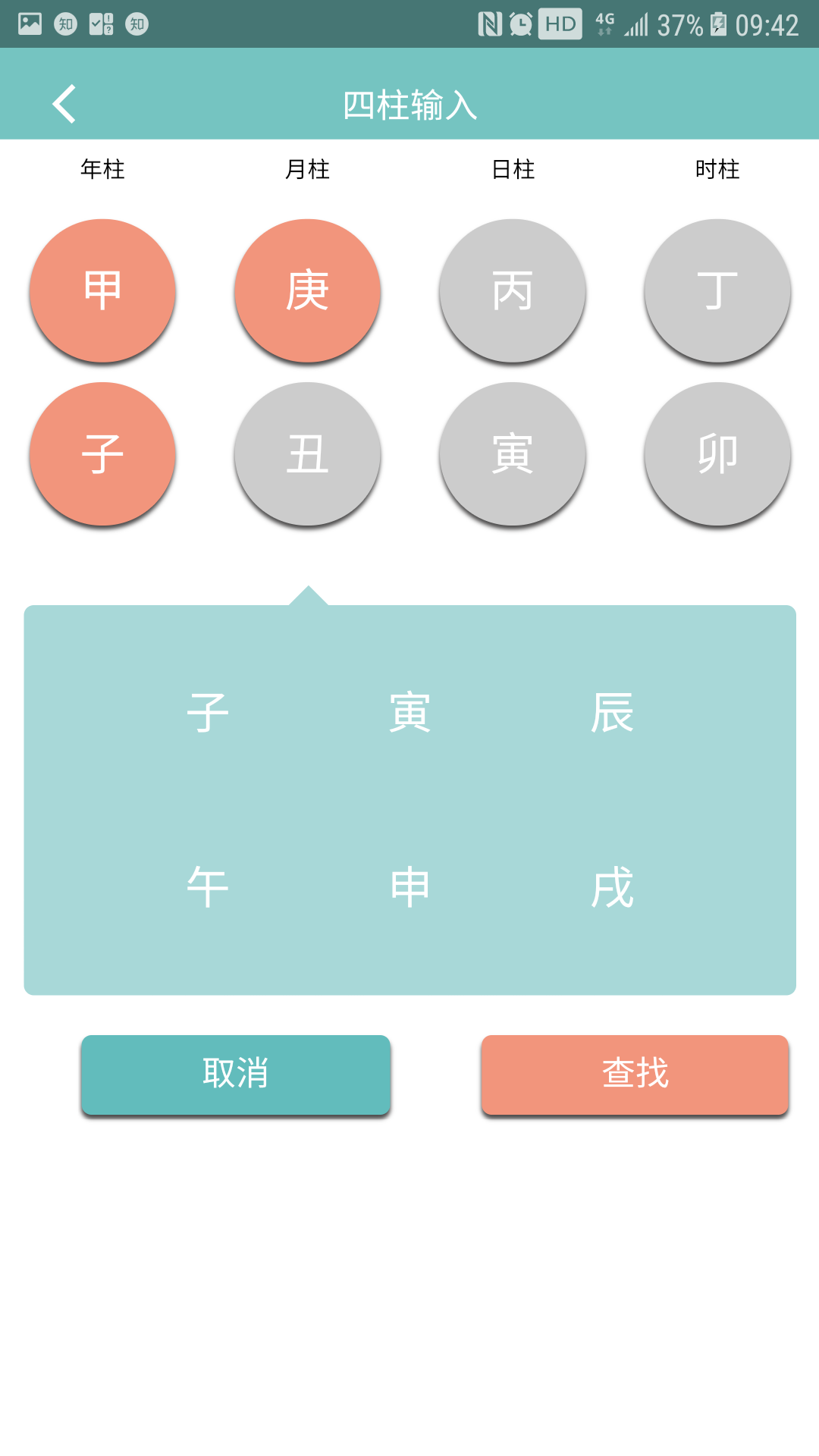Pick 辰 from the branch options

click(x=612, y=713)
